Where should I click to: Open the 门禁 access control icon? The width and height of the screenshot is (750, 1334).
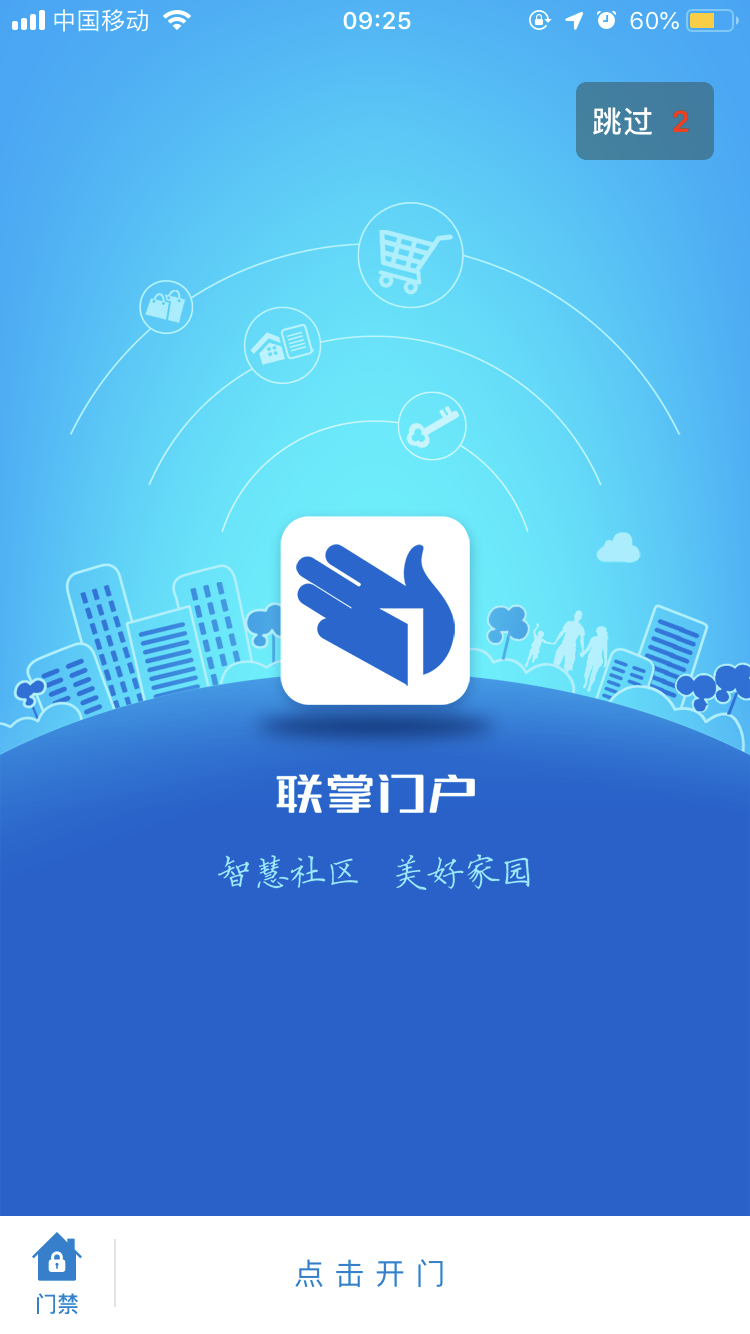[x=57, y=1272]
